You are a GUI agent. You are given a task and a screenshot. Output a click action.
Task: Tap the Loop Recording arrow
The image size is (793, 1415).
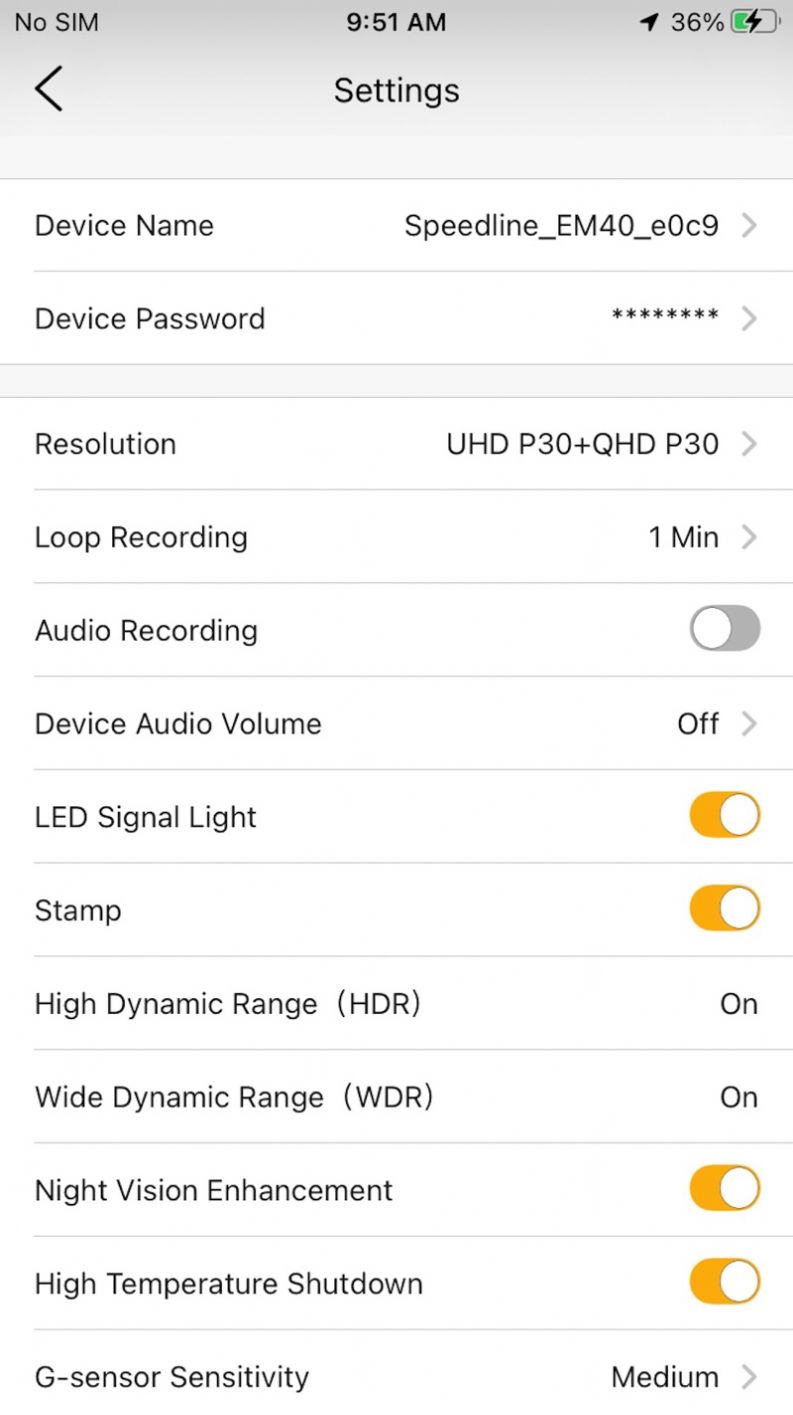tap(750, 537)
